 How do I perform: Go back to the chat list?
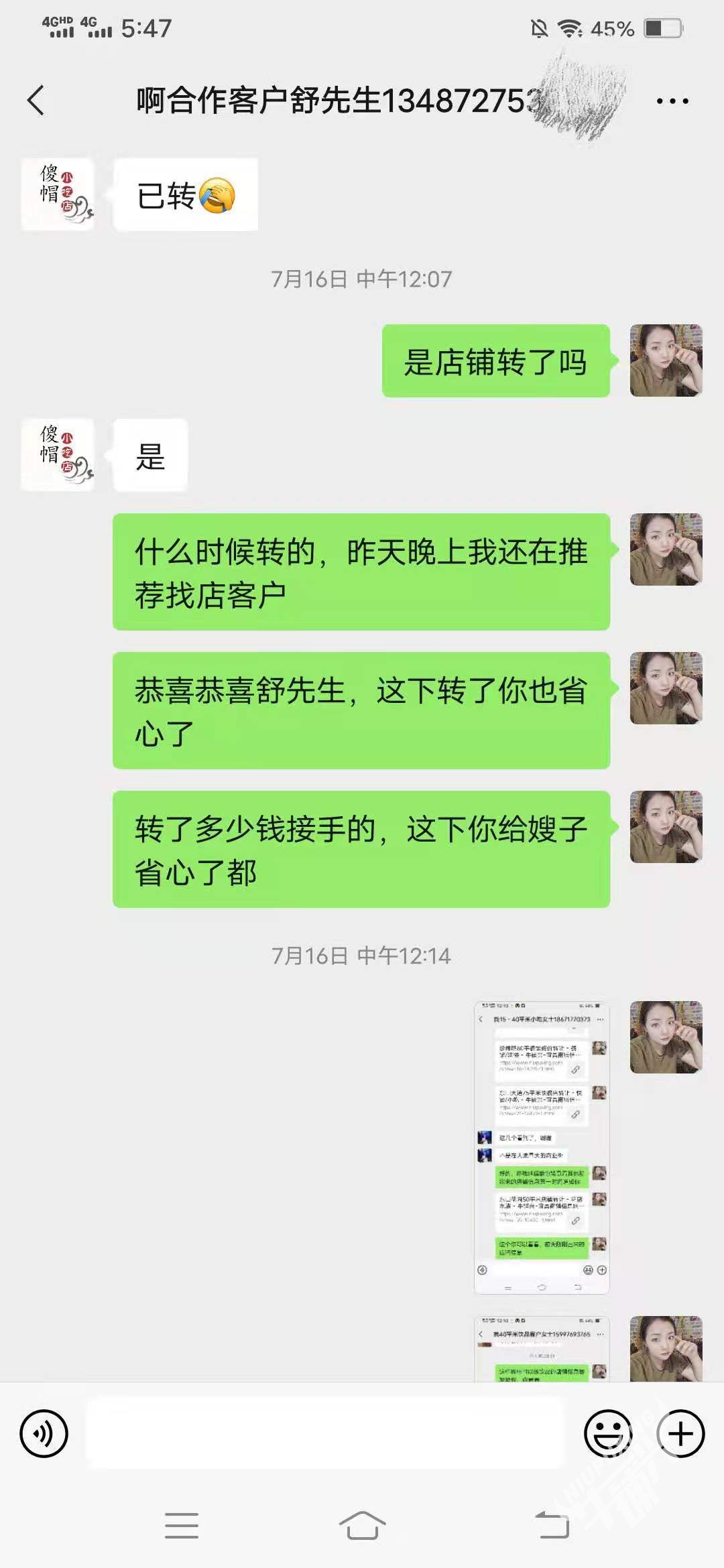pos(36,101)
